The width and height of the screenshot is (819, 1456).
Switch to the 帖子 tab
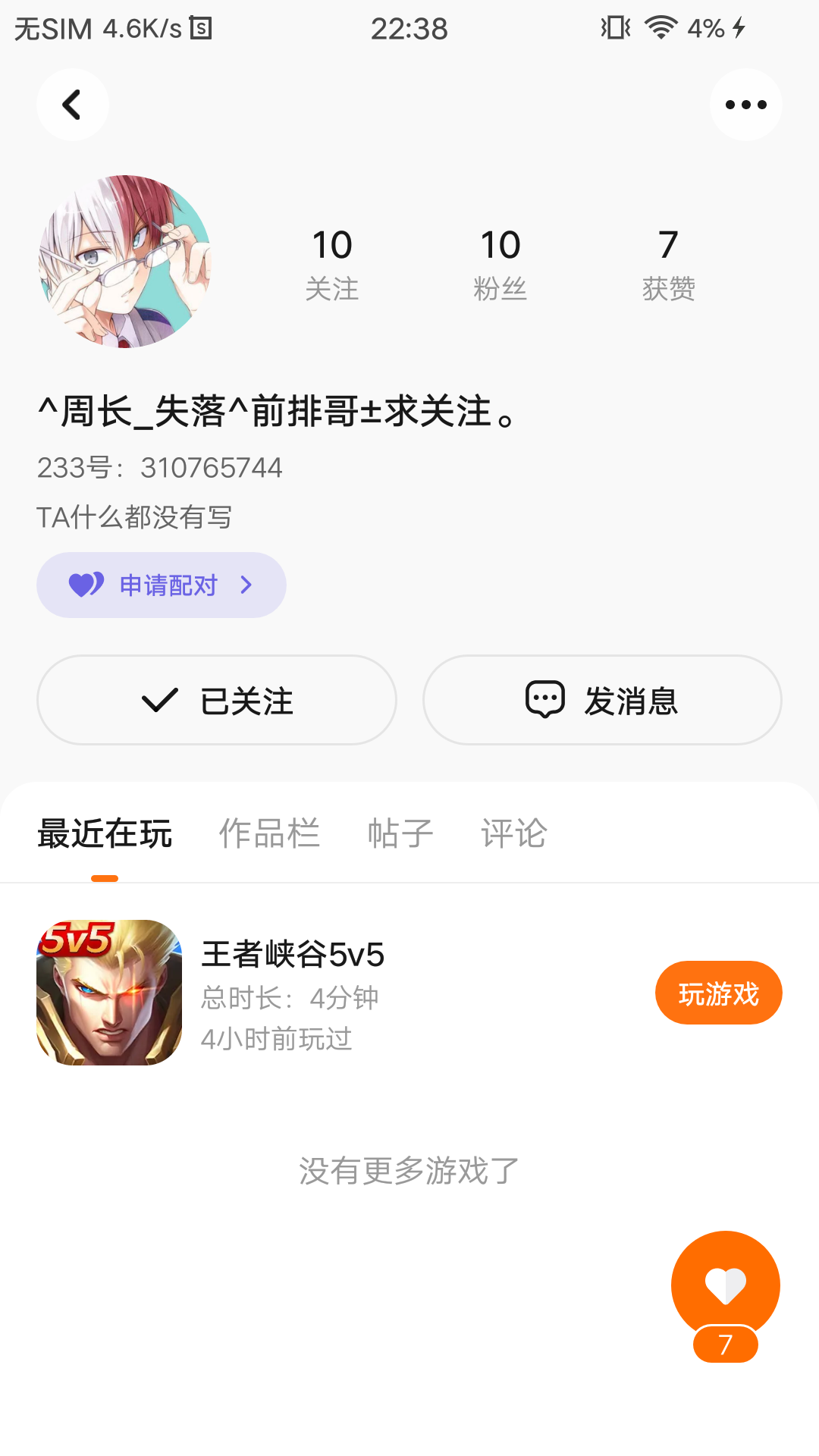[x=400, y=833]
